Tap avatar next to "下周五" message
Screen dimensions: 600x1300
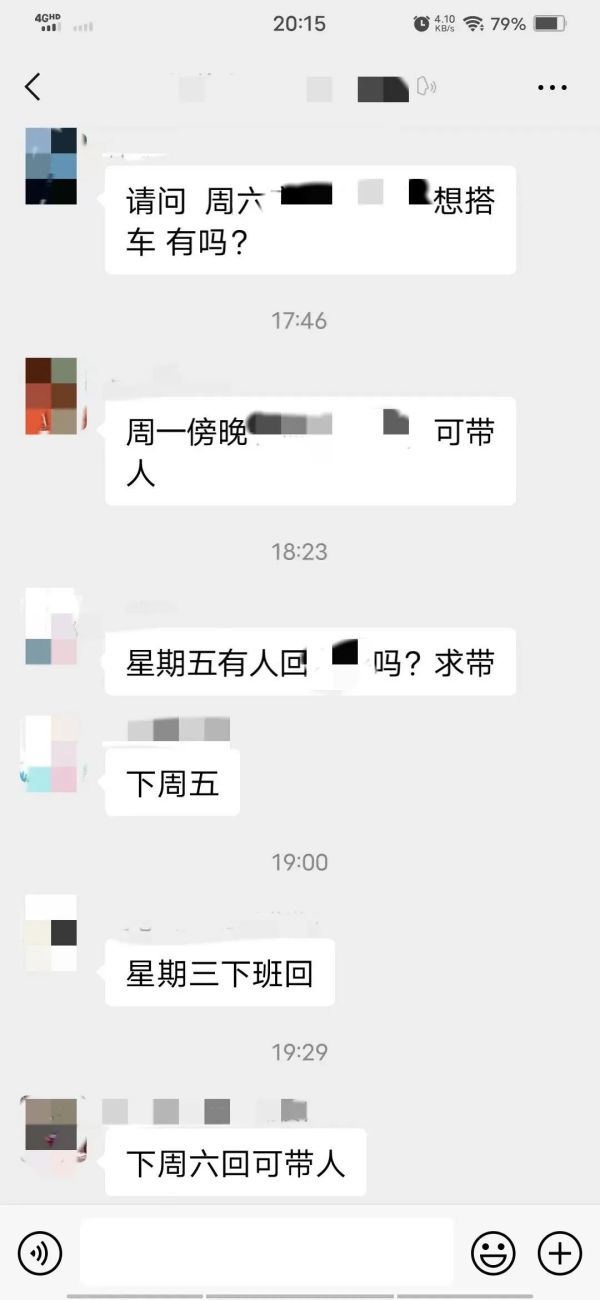pos(51,754)
